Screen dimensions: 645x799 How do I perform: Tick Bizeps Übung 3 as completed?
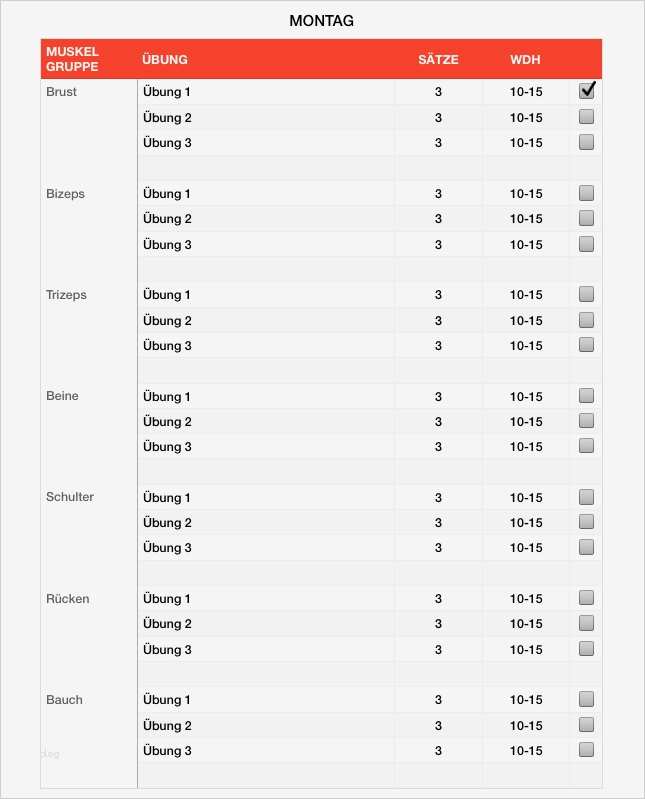point(586,244)
